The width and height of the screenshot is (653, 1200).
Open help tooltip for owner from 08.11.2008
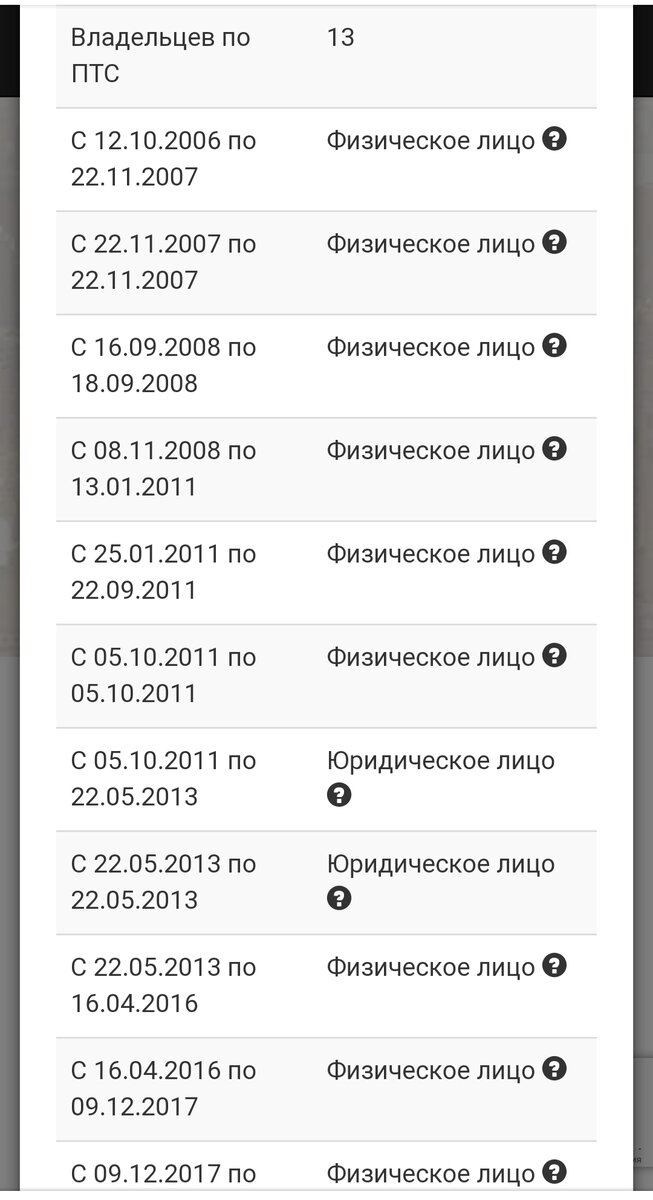[x=555, y=449]
